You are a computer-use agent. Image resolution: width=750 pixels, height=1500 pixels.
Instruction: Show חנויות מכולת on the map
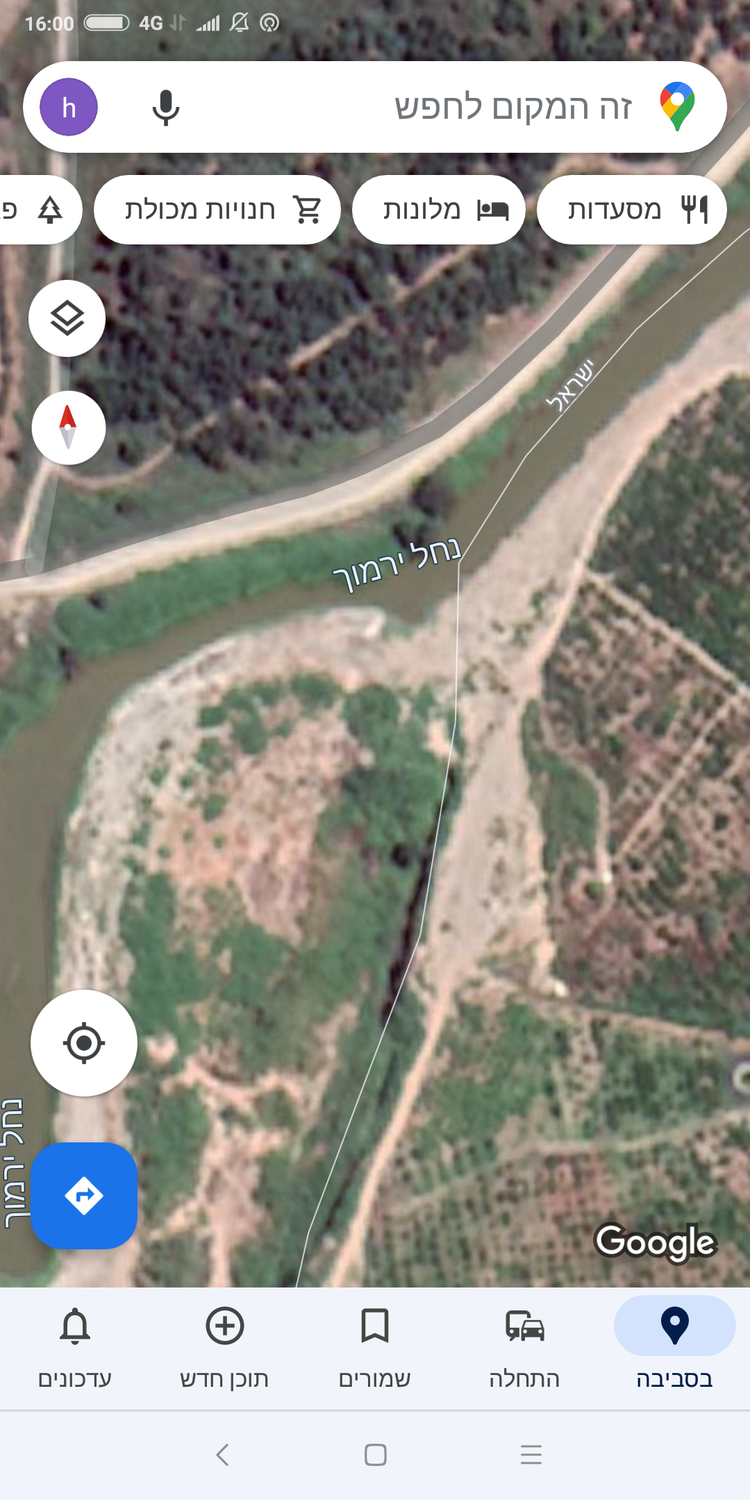[217, 210]
